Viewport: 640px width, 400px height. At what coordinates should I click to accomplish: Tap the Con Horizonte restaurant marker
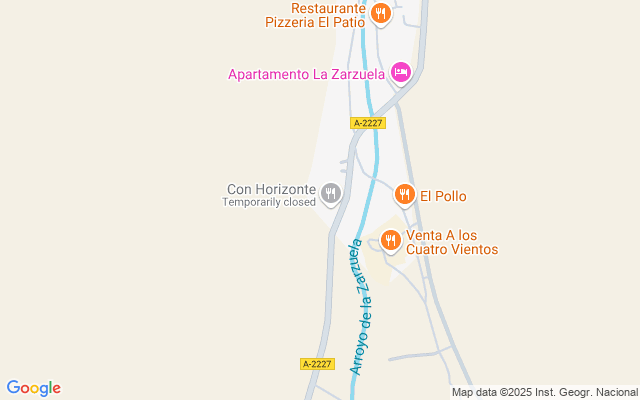pos(332,192)
